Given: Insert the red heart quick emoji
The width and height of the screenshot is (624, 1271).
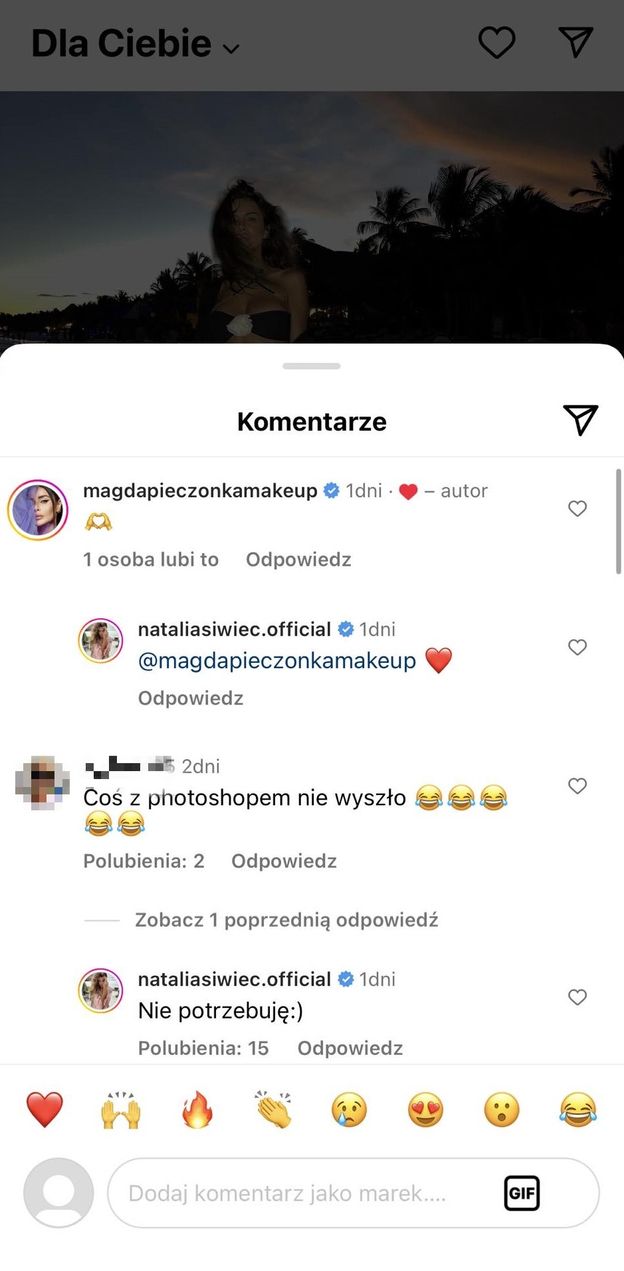Looking at the screenshot, I should coord(44,1110).
